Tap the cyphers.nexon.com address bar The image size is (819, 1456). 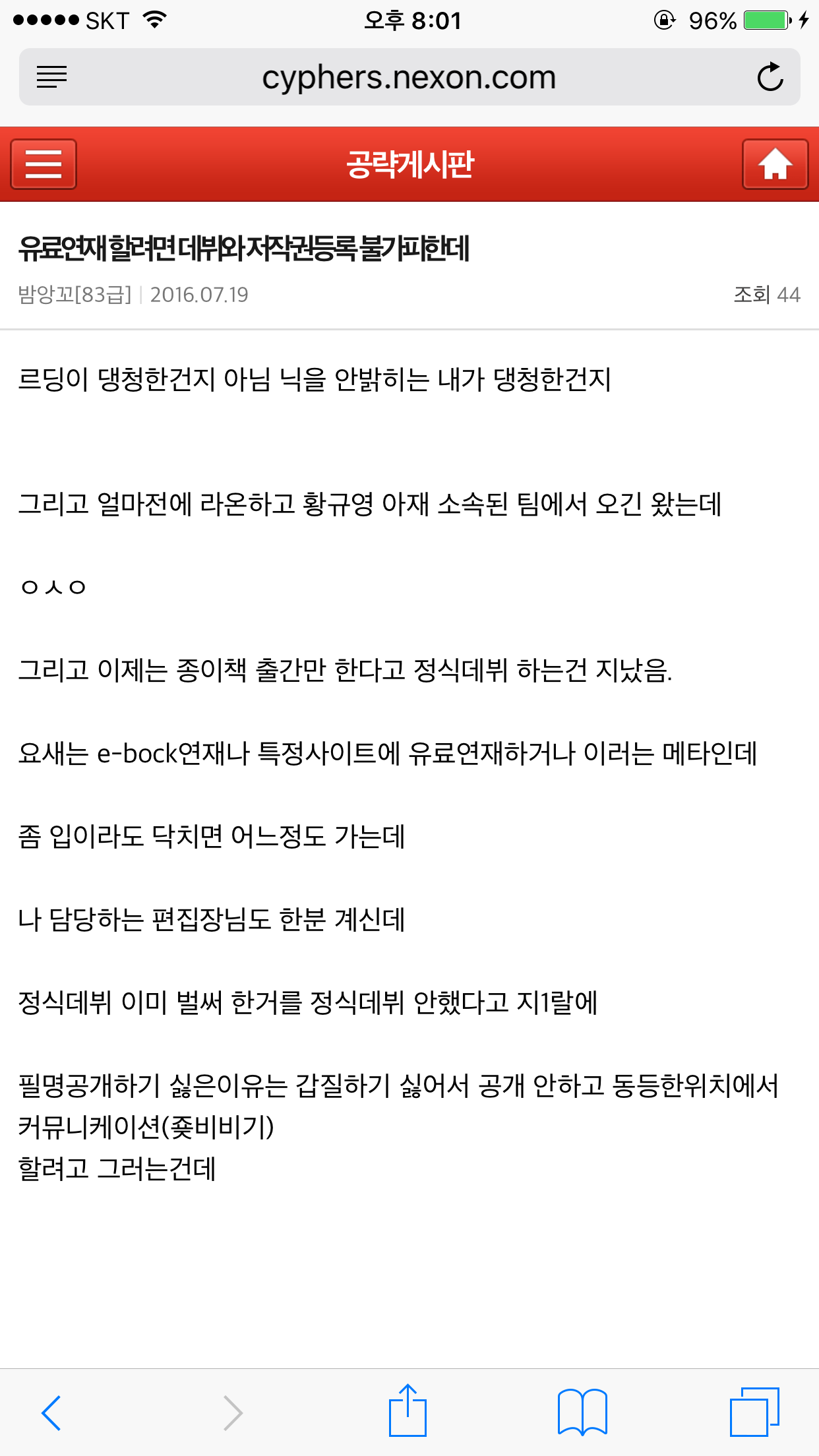coord(409,77)
